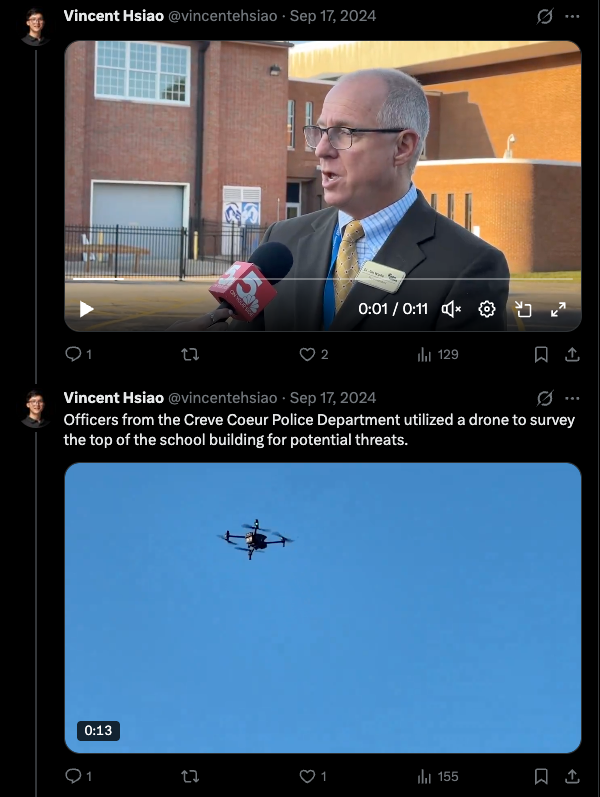The height and width of the screenshot is (797, 600).
Task: Share the interview video post
Action: tap(572, 354)
